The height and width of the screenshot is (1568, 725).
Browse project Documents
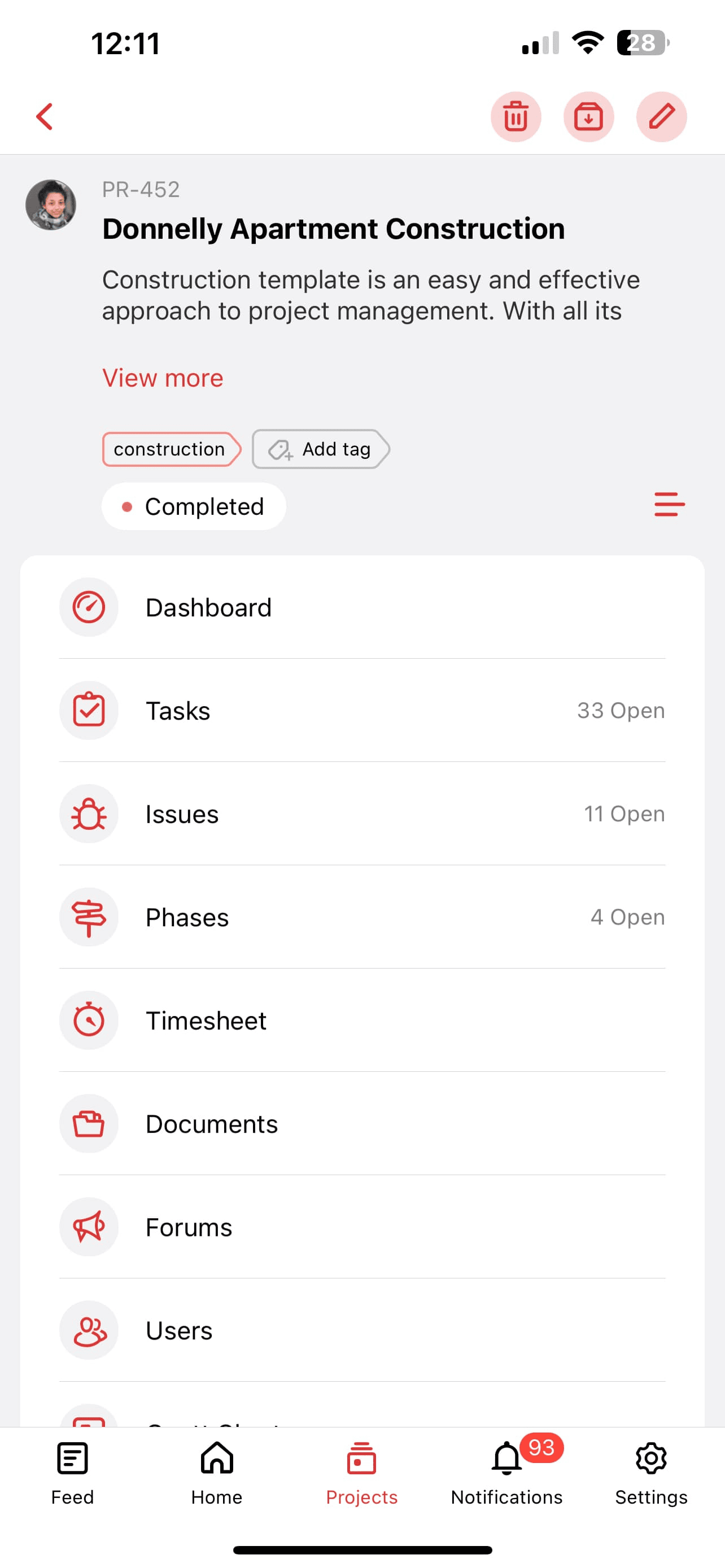coord(361,1124)
